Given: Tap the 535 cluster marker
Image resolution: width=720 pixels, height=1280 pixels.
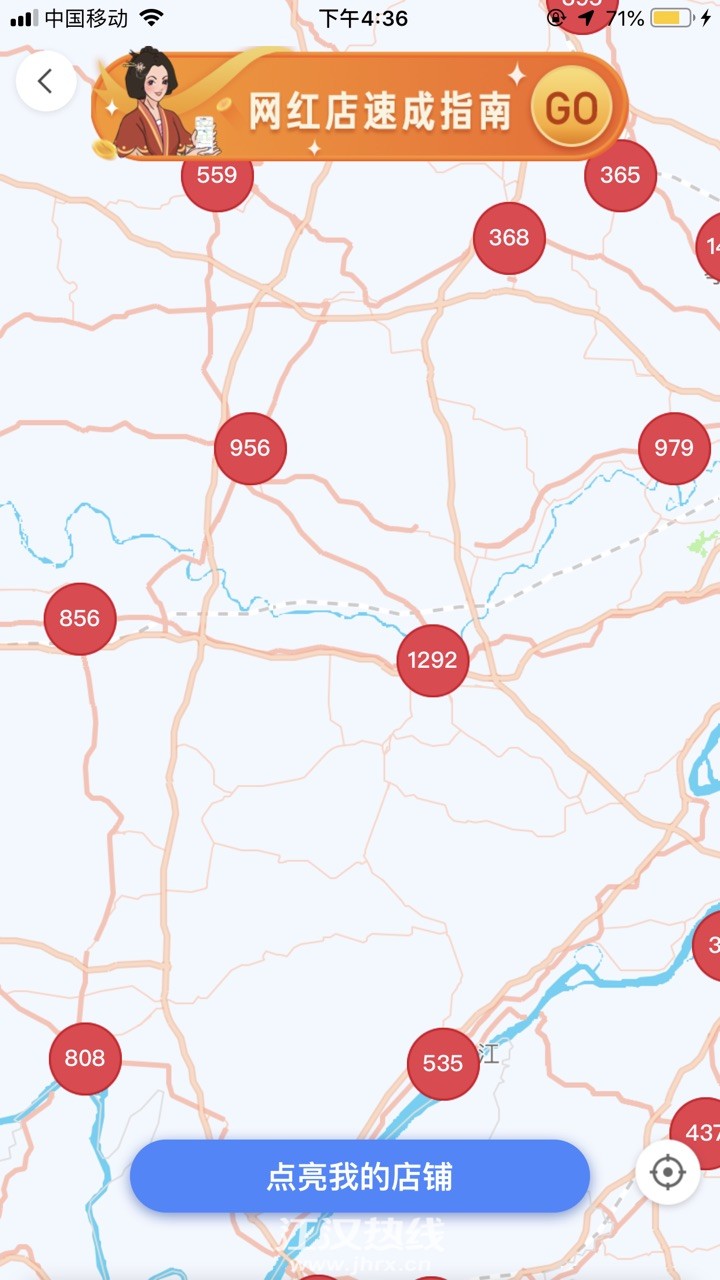Looking at the screenshot, I should click(x=443, y=1064).
